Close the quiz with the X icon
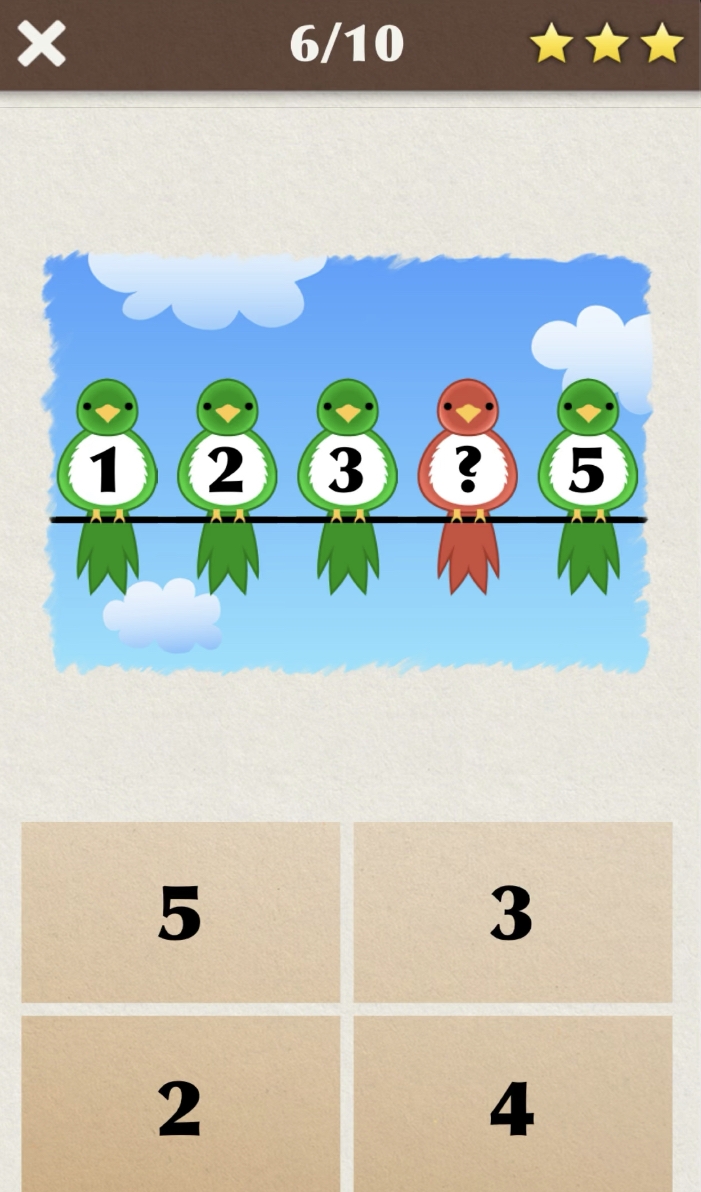The width and height of the screenshot is (701, 1192). (x=41, y=44)
